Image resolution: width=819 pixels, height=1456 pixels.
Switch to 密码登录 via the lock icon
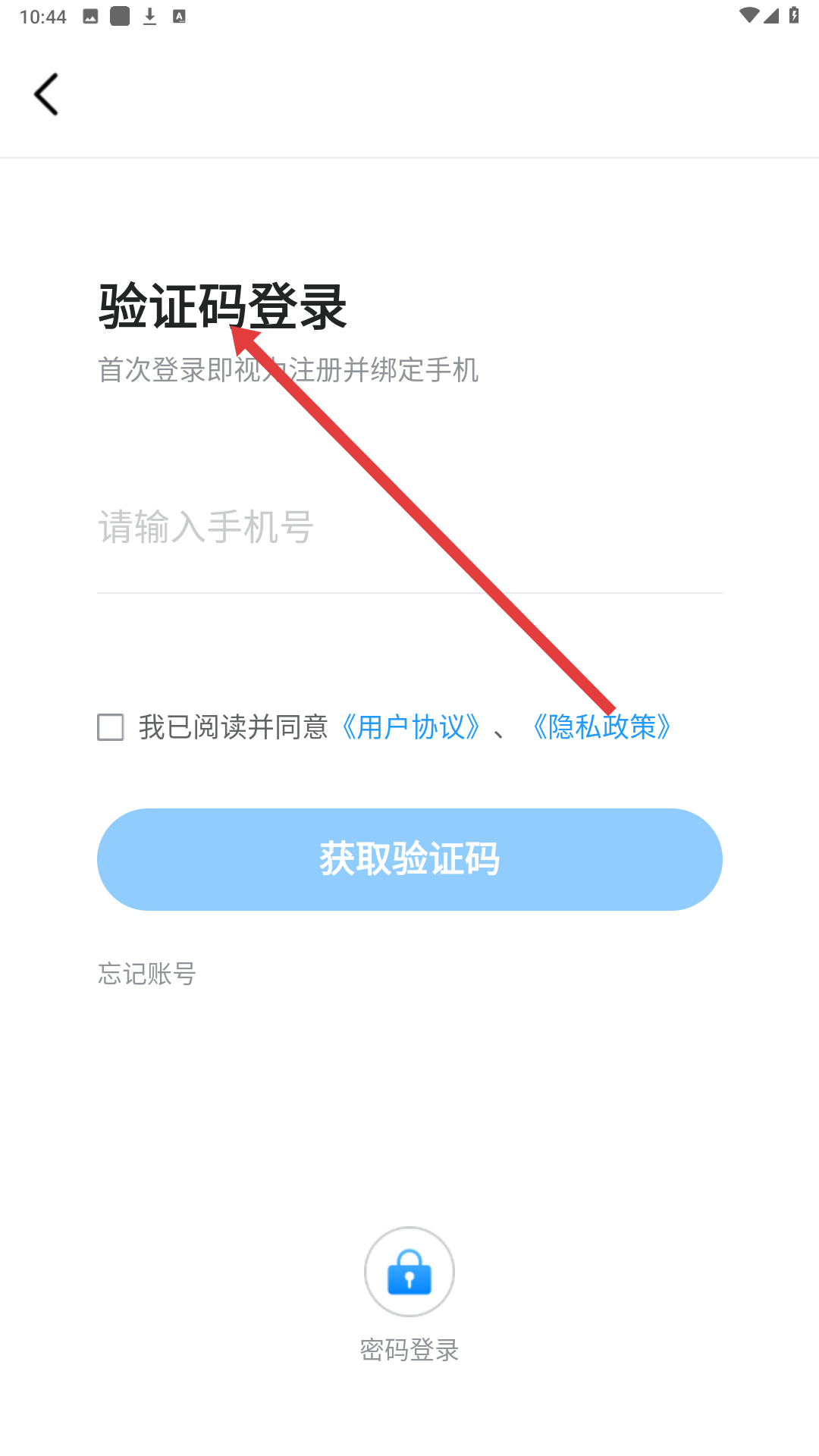(x=409, y=1272)
